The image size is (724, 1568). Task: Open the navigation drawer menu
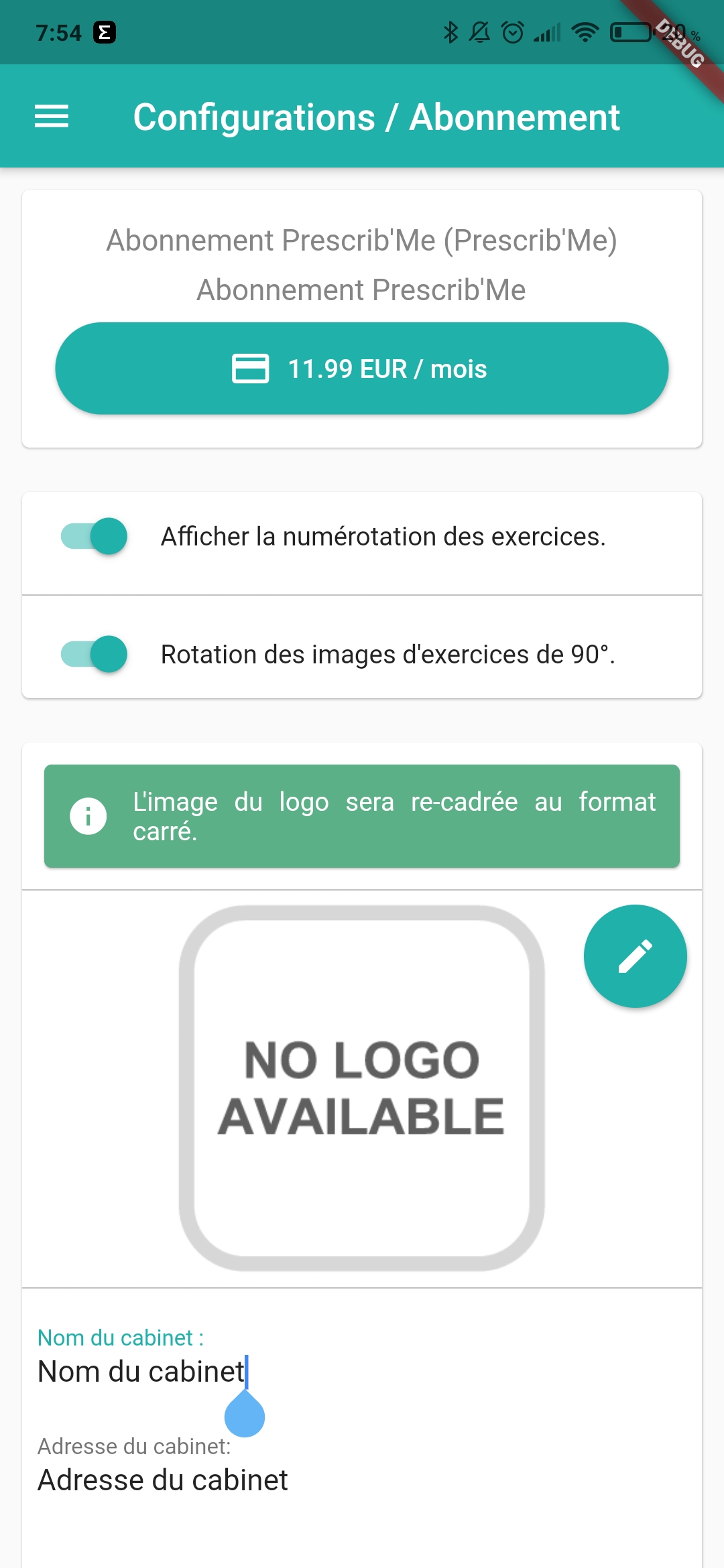tap(53, 117)
